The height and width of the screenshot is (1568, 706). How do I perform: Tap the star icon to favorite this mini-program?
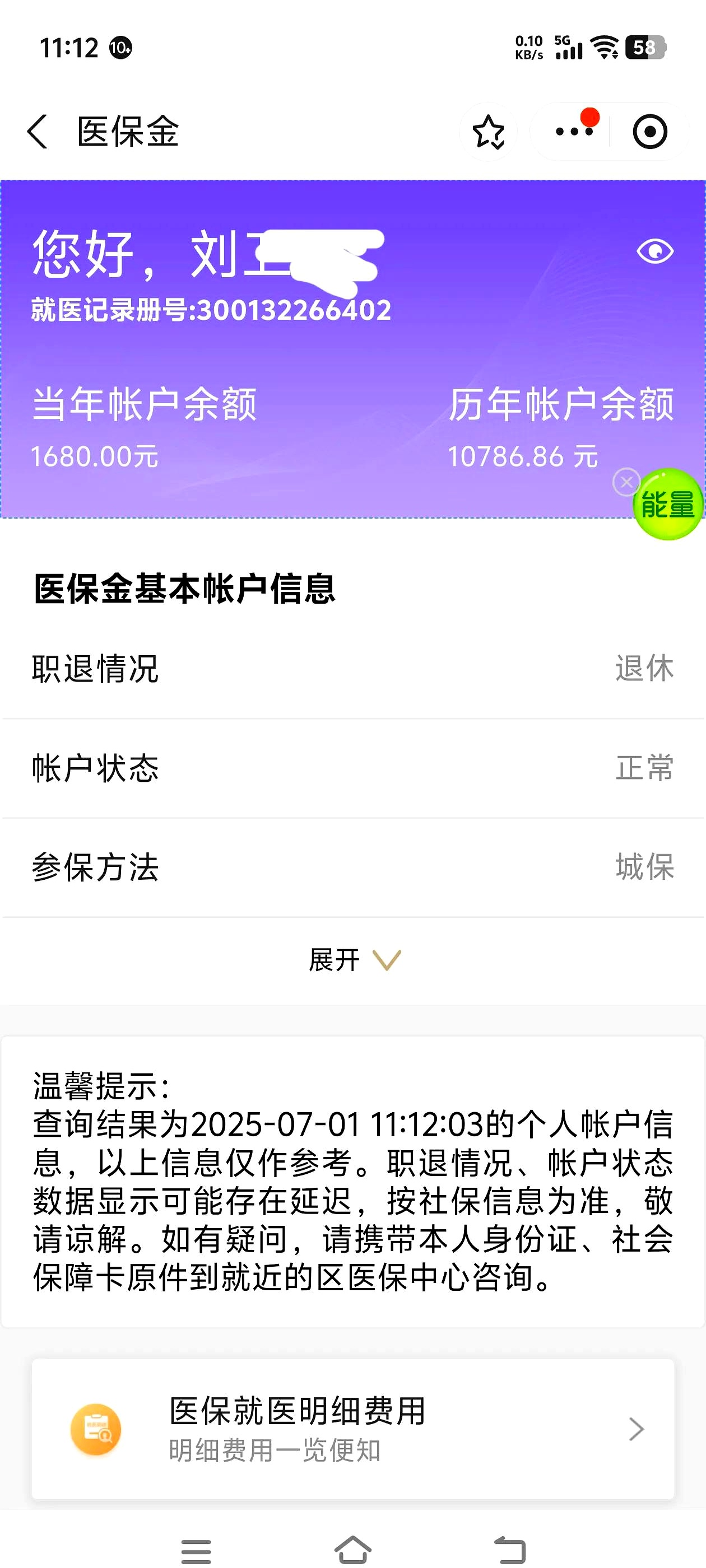point(489,132)
